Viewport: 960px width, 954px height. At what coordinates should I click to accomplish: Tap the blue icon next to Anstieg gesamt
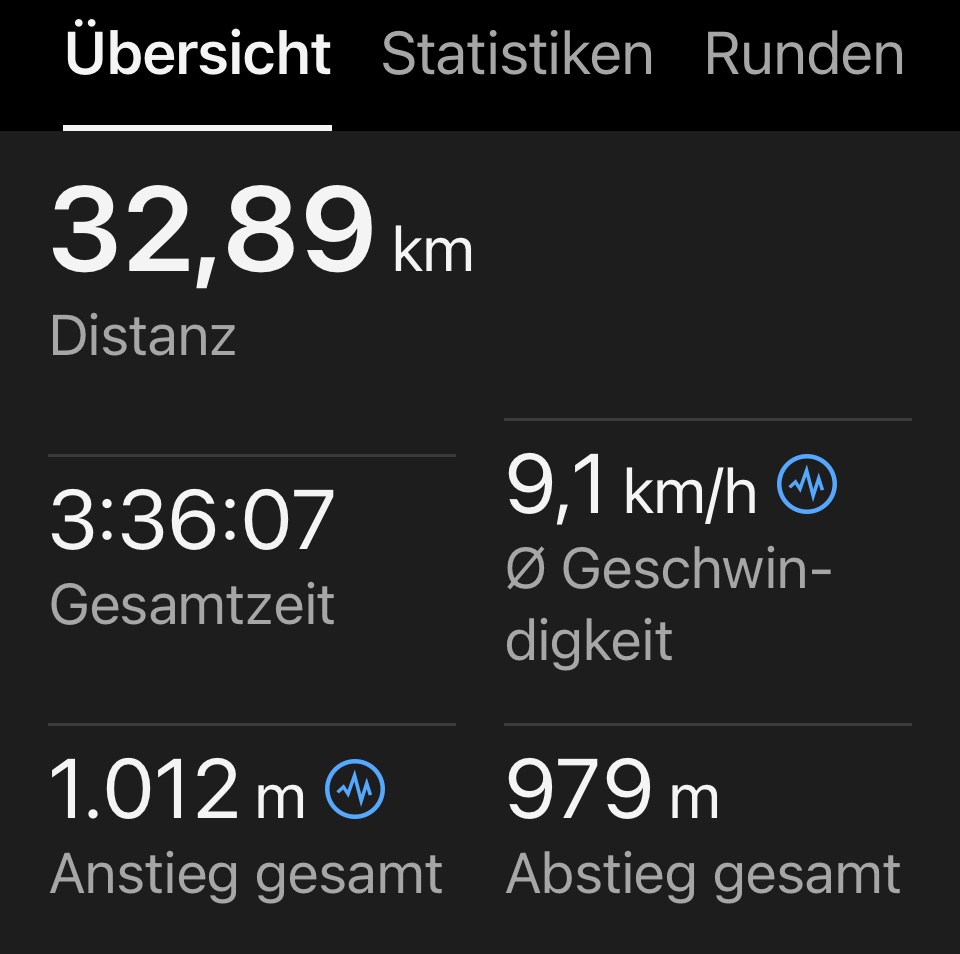point(356,788)
